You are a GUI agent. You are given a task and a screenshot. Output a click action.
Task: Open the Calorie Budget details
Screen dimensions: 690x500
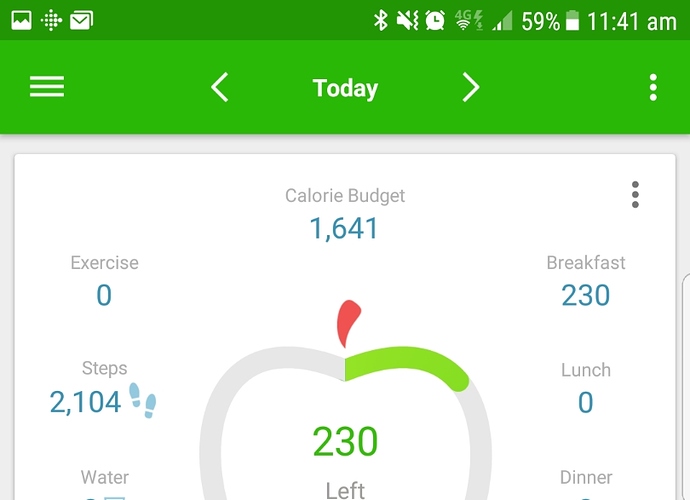tap(345, 215)
